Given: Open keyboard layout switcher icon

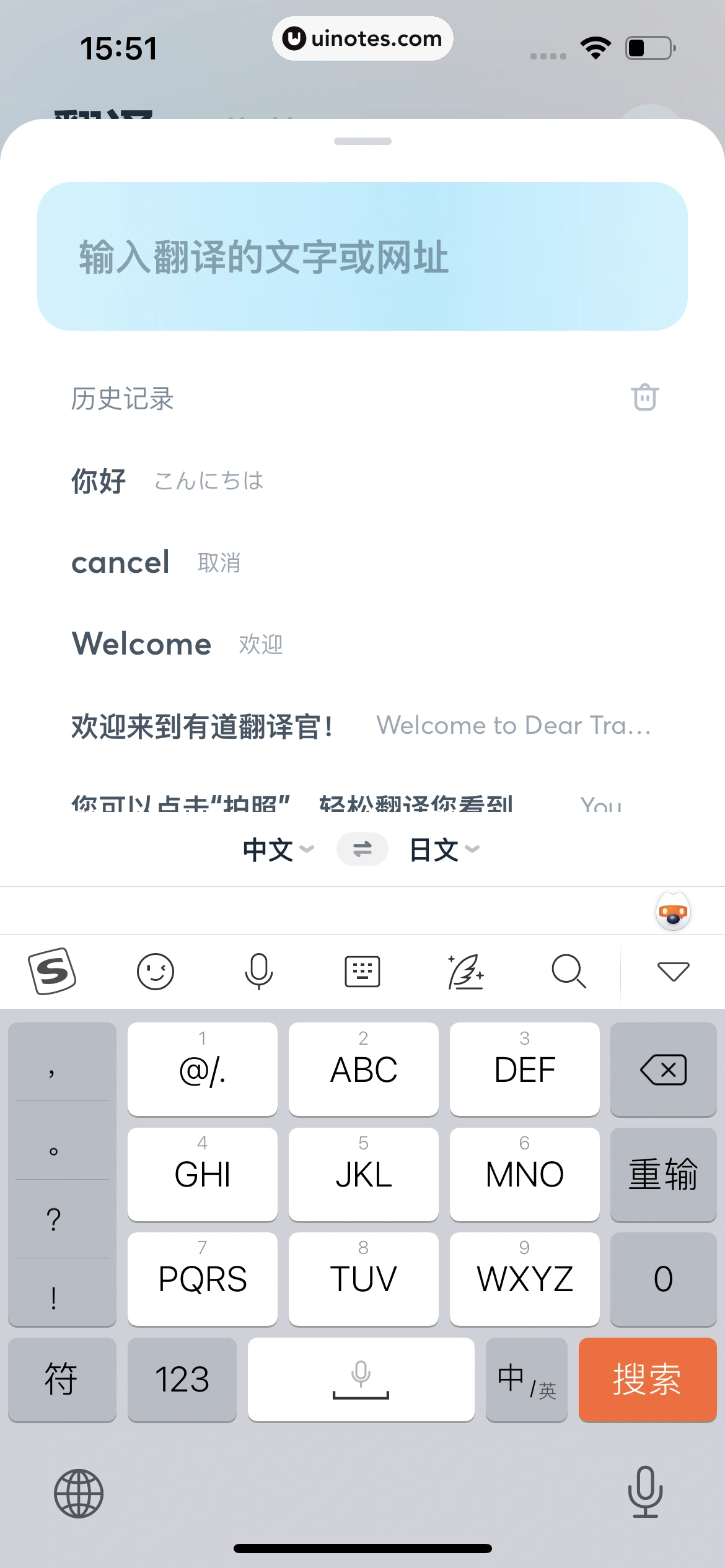Looking at the screenshot, I should [x=362, y=971].
